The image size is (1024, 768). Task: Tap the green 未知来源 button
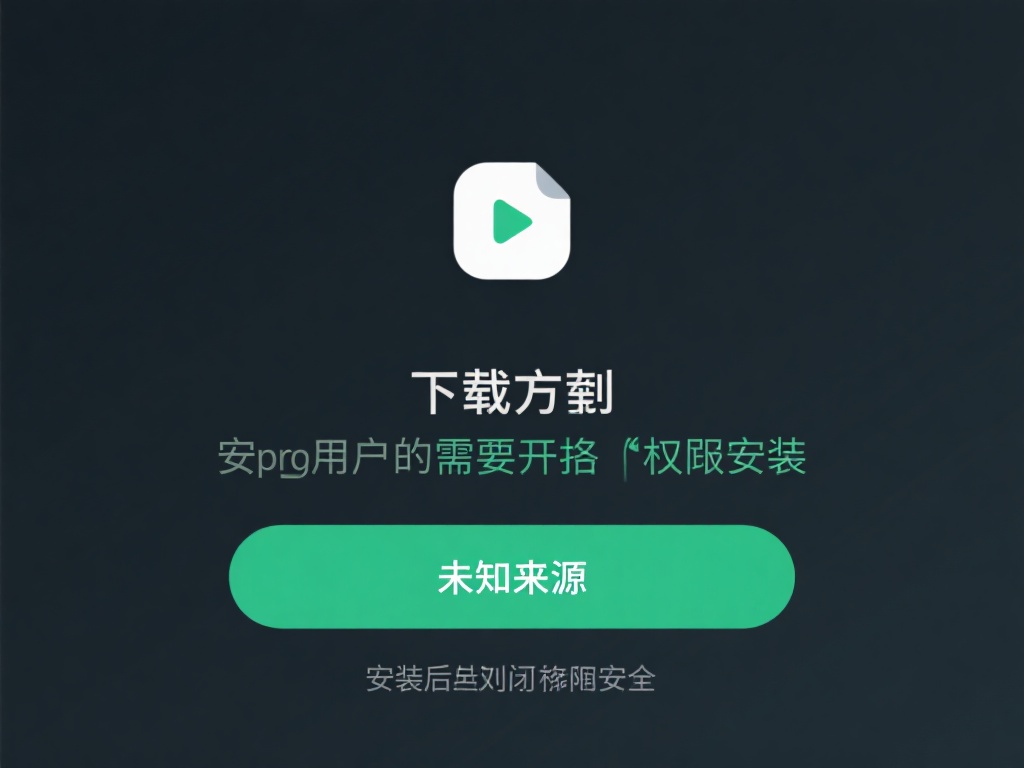(x=511, y=577)
